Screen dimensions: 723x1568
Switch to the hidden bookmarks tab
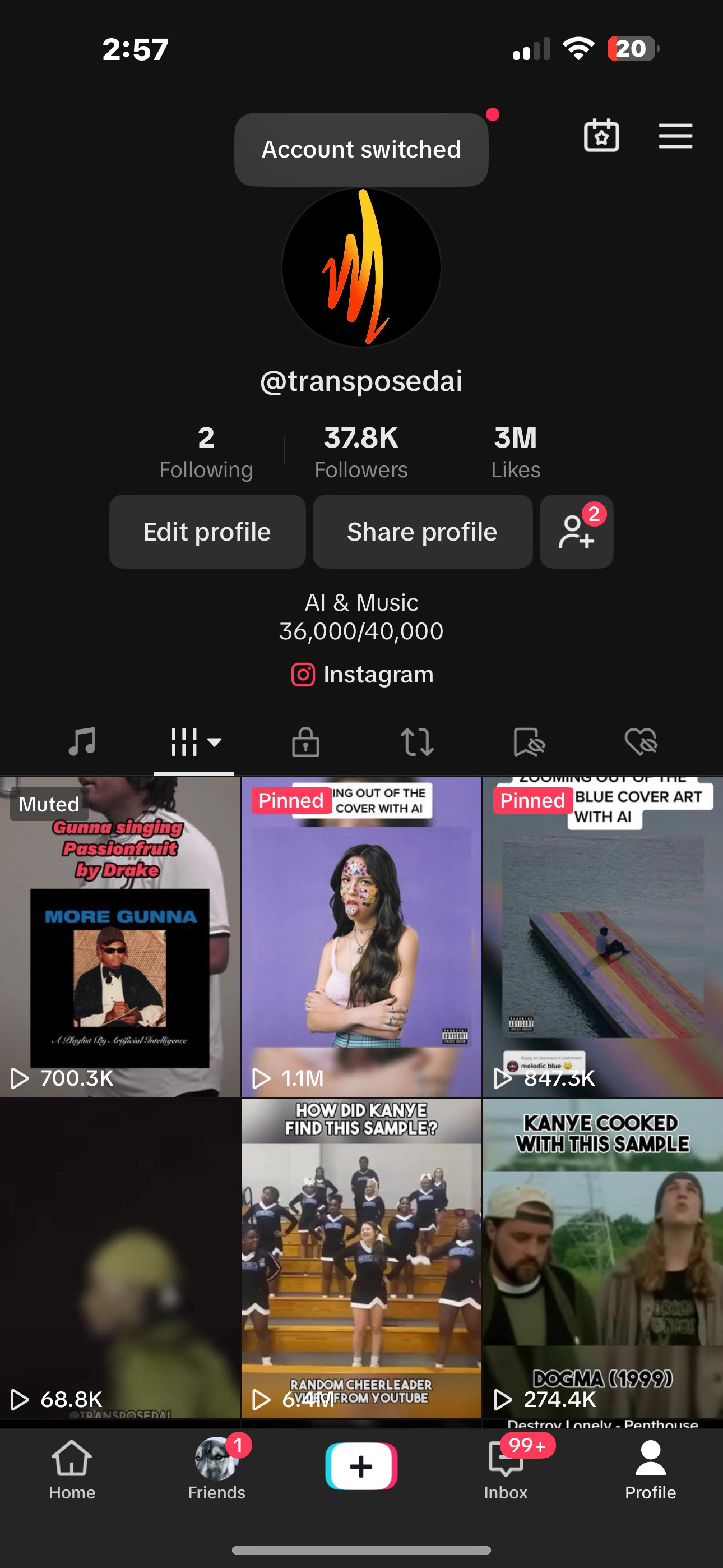point(529,741)
